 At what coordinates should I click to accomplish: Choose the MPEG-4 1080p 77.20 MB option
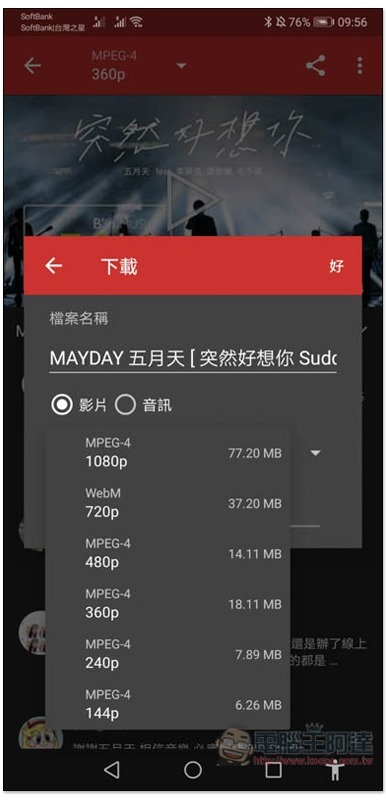coord(168,453)
